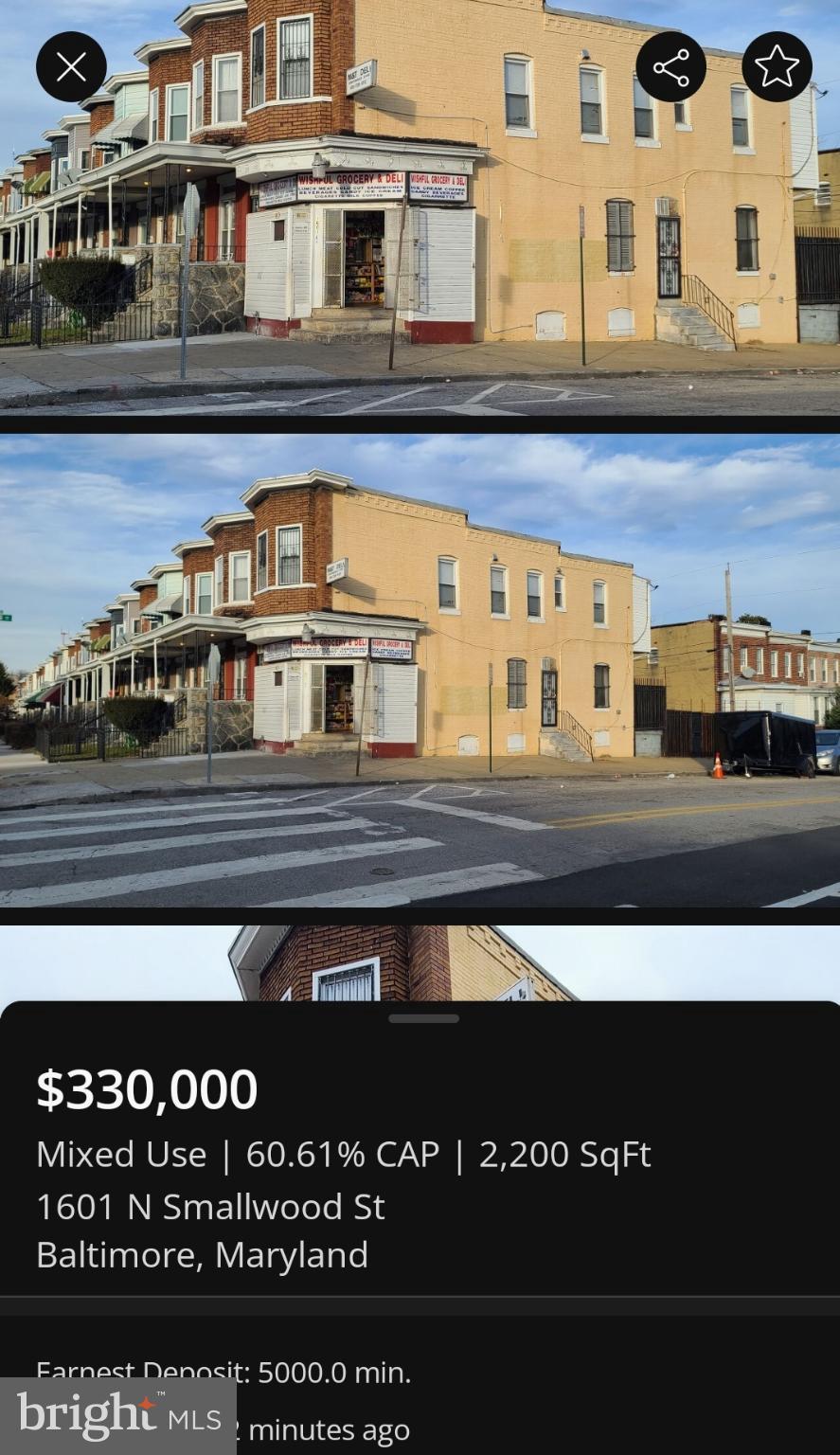Select the Mixed Use property type label

[121, 1154]
